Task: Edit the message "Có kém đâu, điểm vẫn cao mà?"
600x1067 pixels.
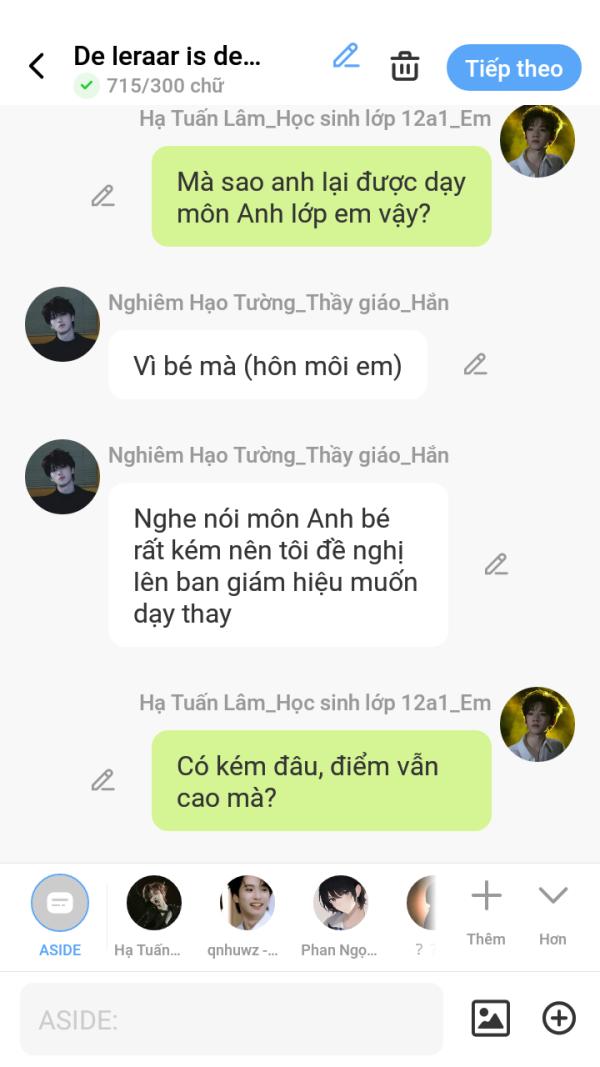Action: pos(103,780)
